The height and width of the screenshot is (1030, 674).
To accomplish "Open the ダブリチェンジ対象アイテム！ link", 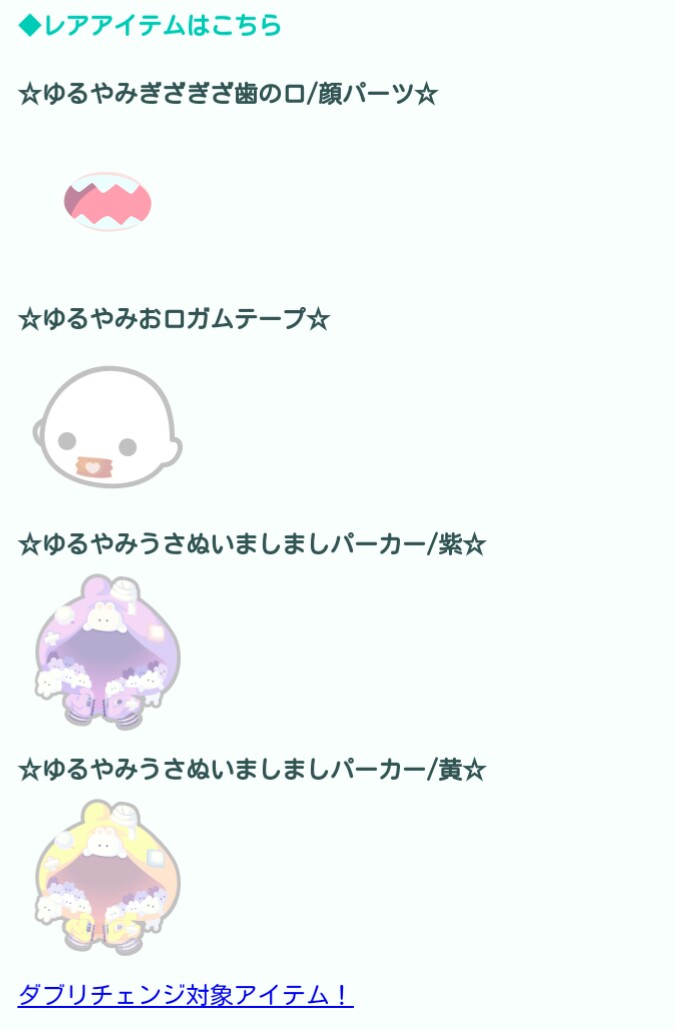I will (x=185, y=995).
